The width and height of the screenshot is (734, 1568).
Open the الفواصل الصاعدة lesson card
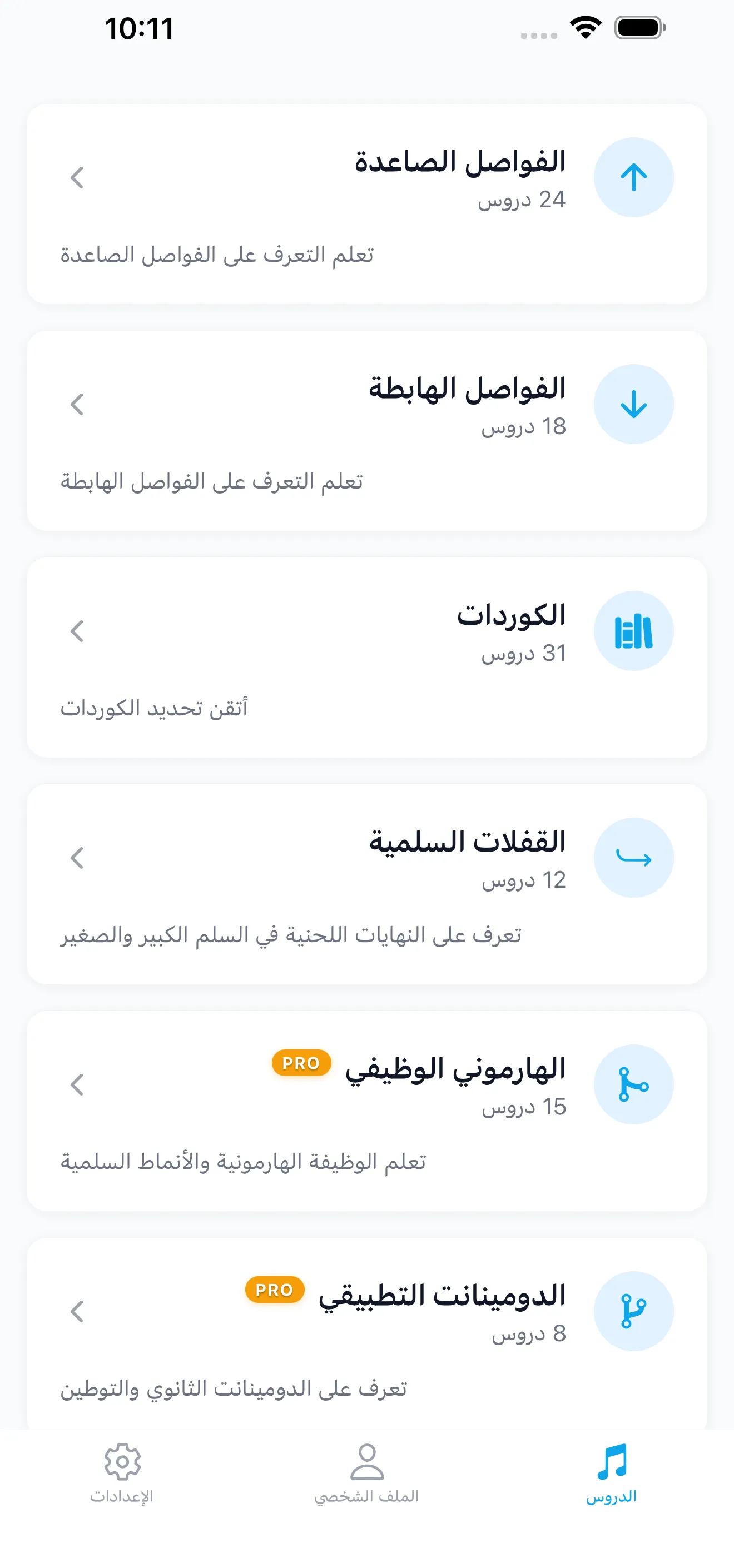(x=366, y=204)
